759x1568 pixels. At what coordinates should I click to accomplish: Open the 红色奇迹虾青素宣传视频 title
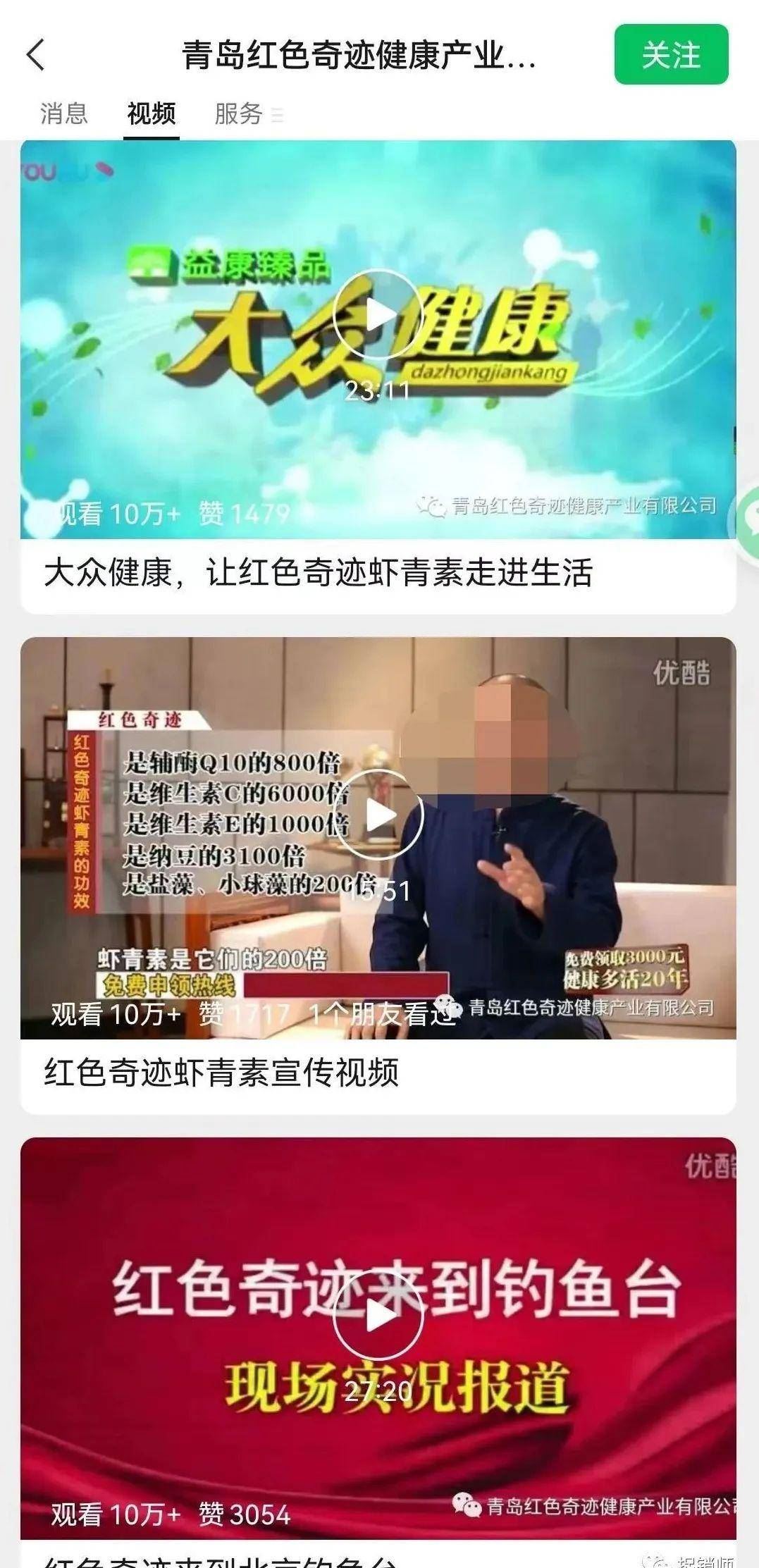(x=222, y=1072)
